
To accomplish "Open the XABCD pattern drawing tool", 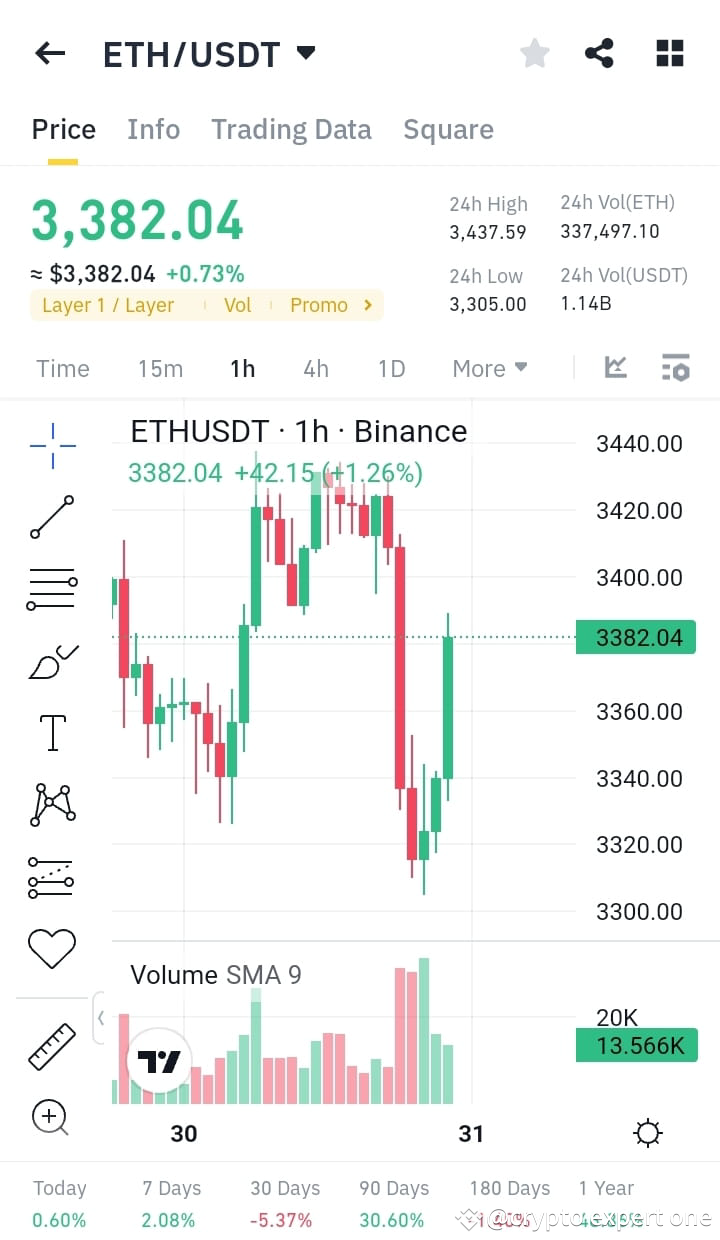I will point(51,804).
